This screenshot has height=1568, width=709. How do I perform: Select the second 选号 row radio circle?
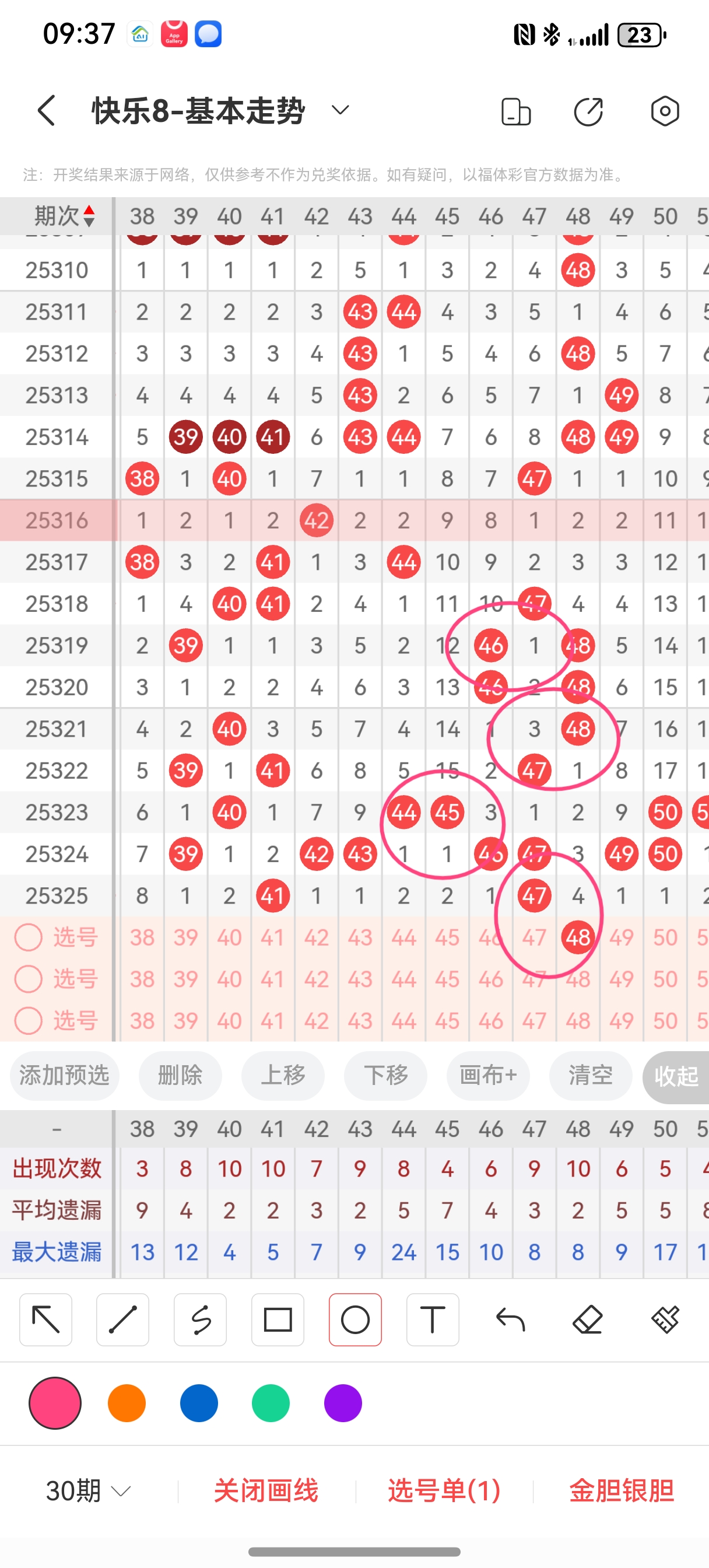tap(28, 978)
